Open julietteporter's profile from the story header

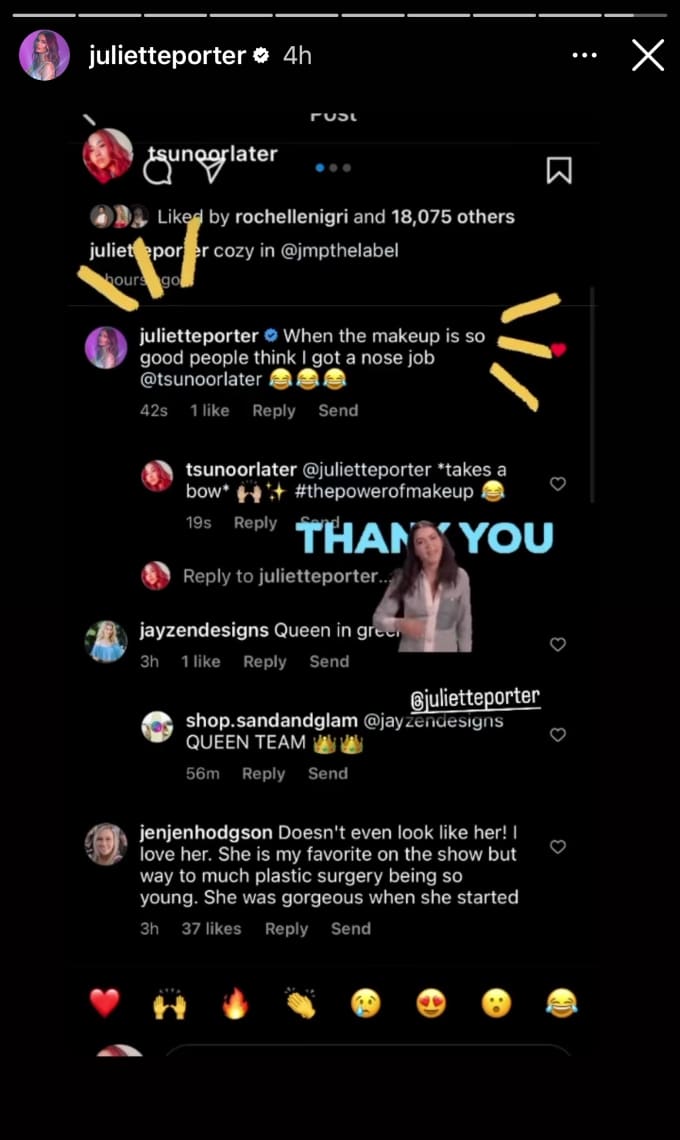coord(166,56)
